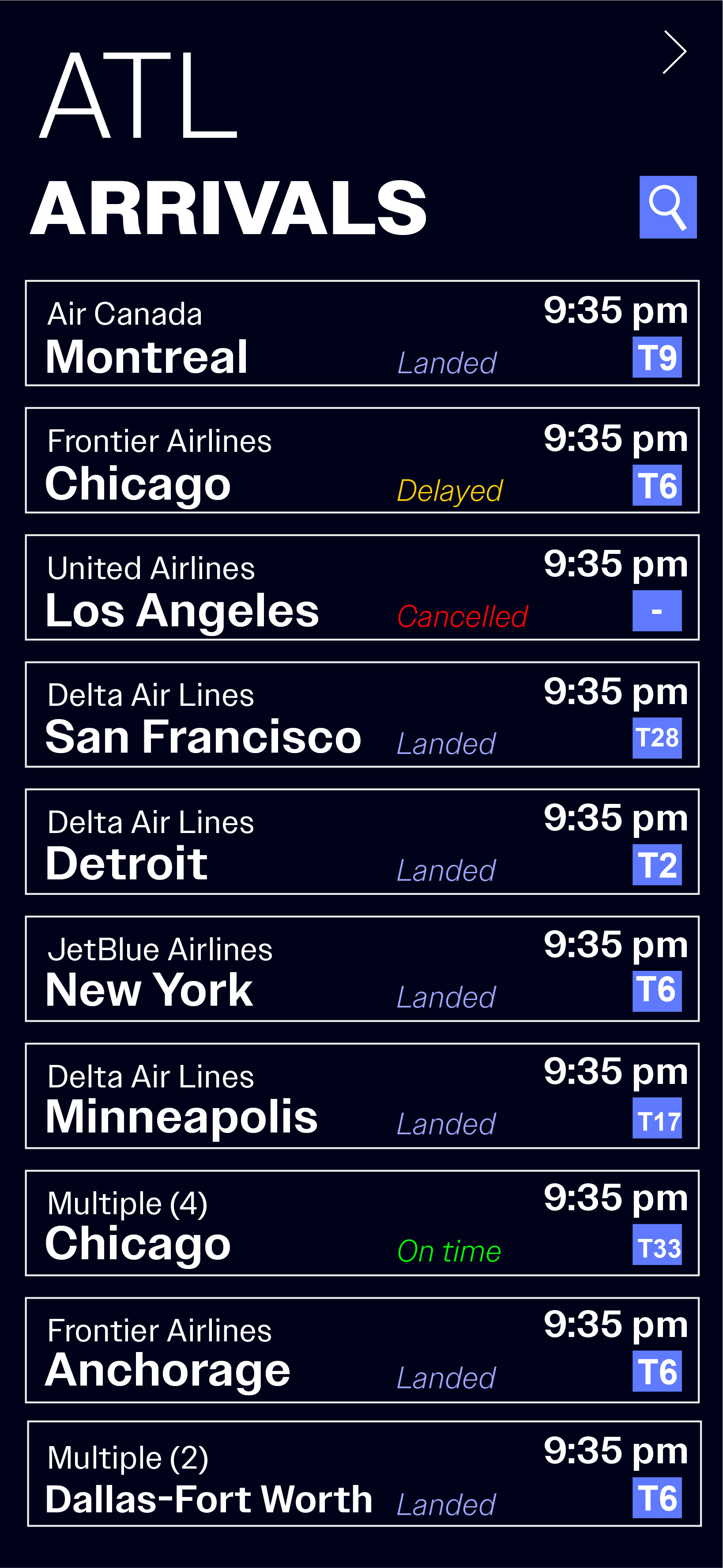Select the Delta San Francisco arrival
Image resolution: width=723 pixels, height=1568 pixels.
(x=362, y=715)
